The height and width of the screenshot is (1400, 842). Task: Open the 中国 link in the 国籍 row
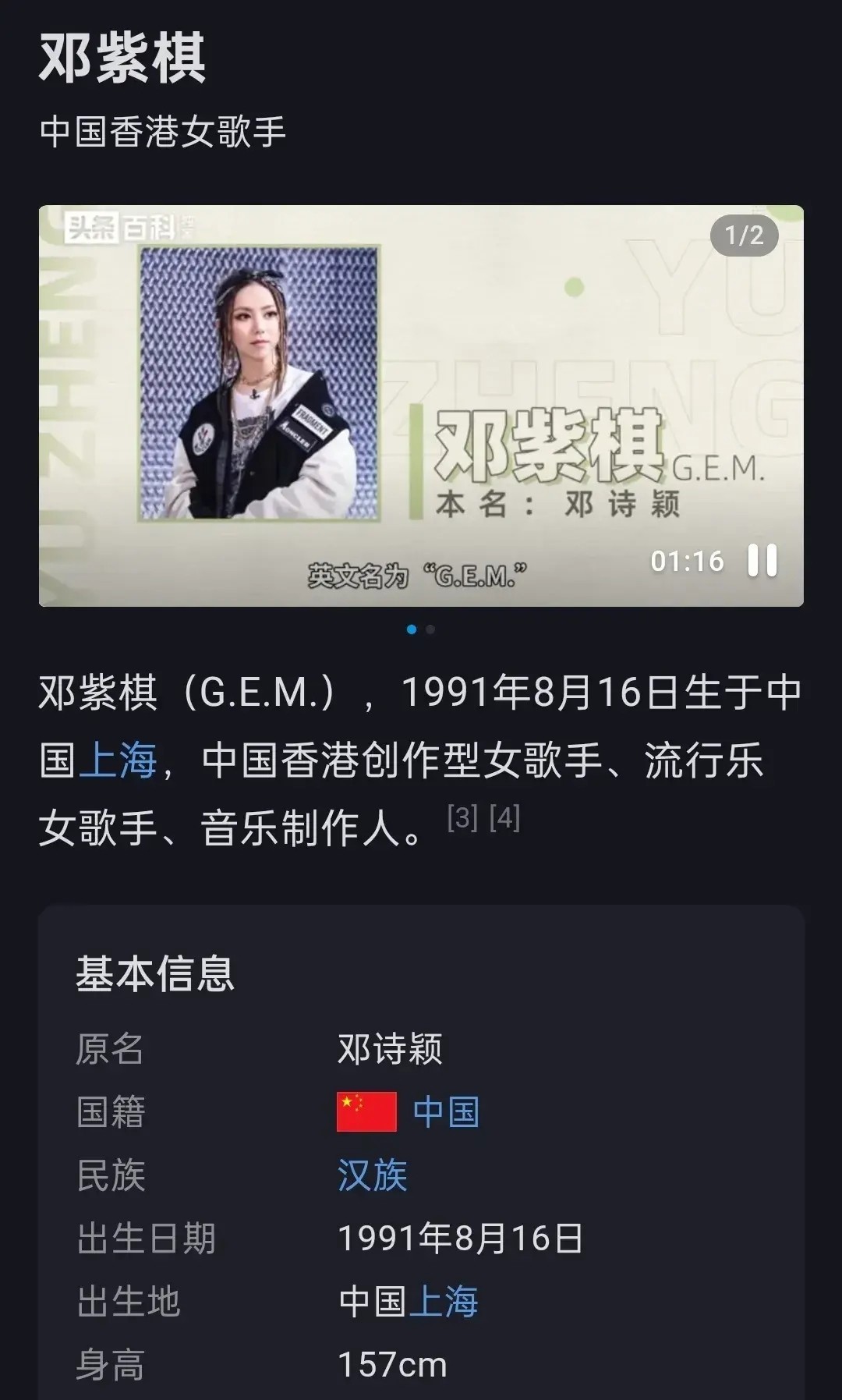[x=446, y=1111]
